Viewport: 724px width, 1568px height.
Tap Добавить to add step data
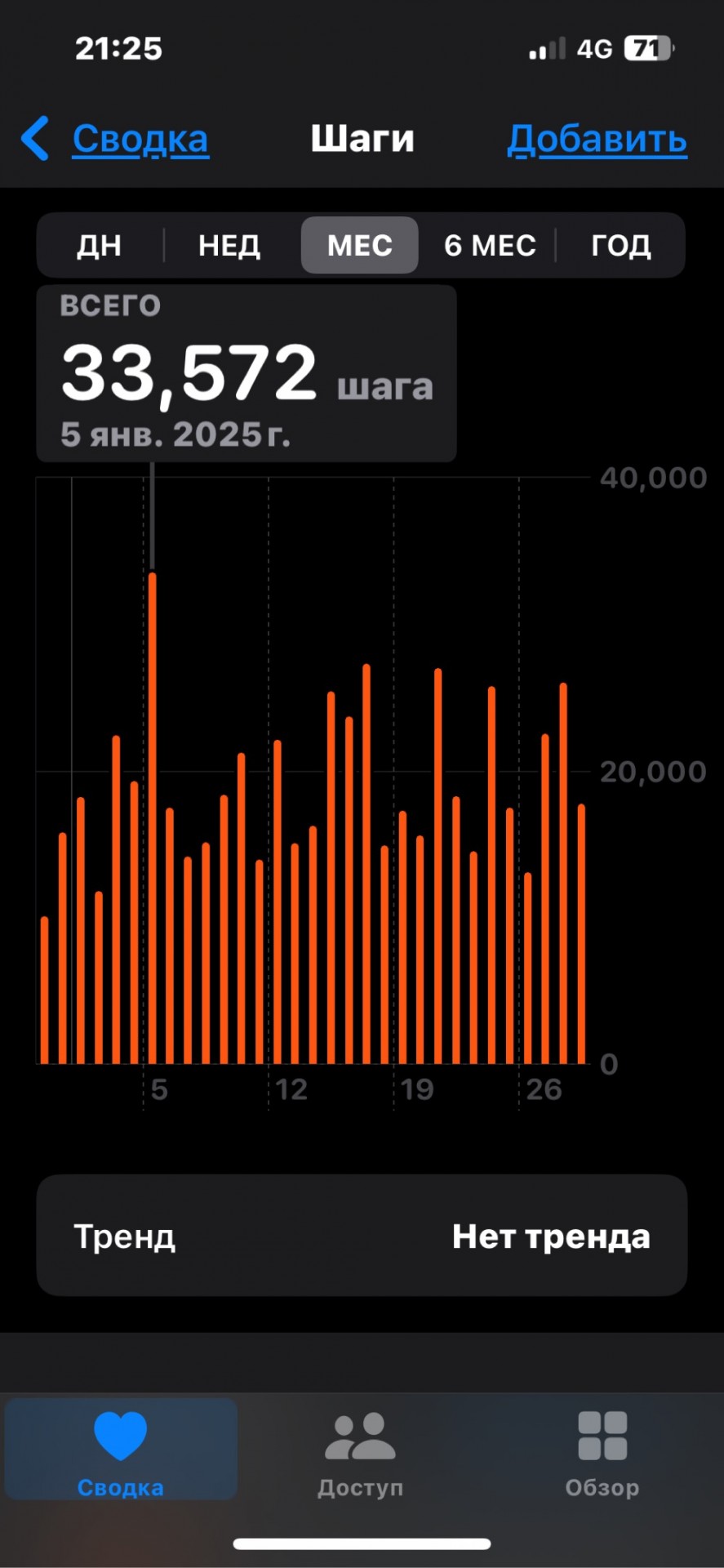point(597,140)
